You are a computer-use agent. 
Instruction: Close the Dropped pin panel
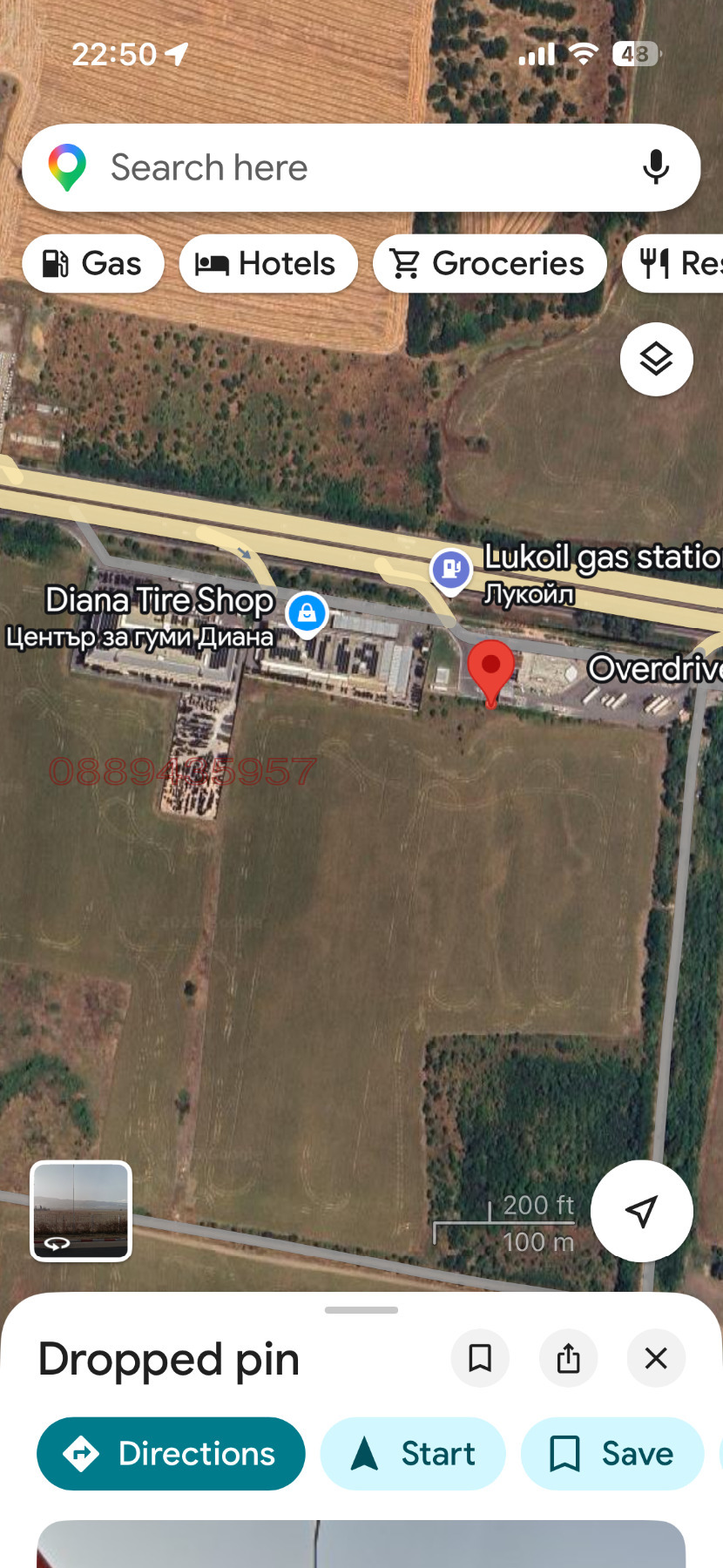pyautogui.click(x=656, y=1358)
